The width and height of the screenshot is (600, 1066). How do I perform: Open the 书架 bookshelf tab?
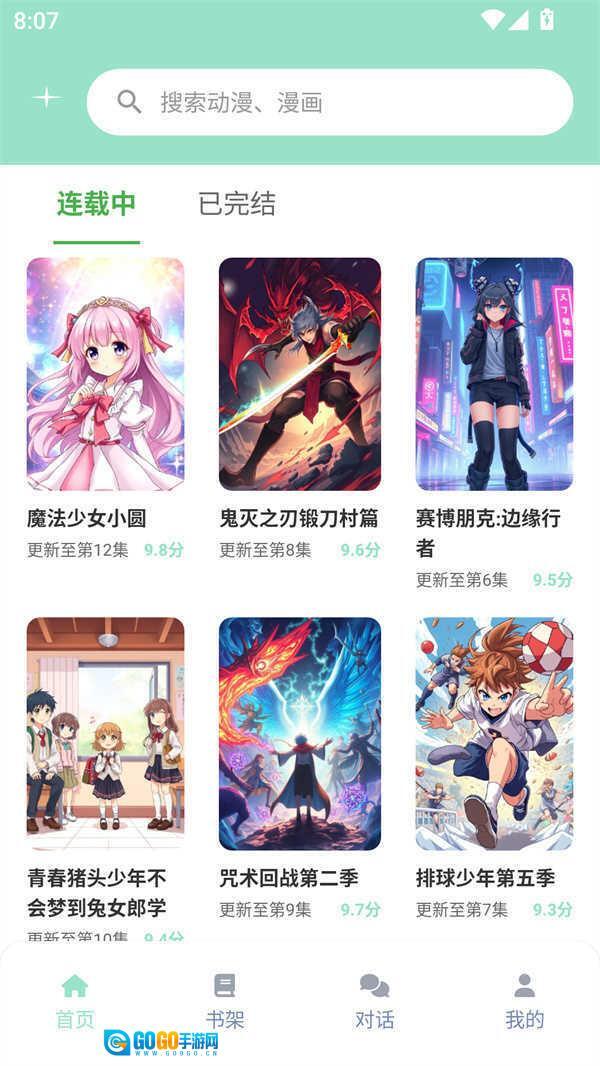(x=225, y=1001)
